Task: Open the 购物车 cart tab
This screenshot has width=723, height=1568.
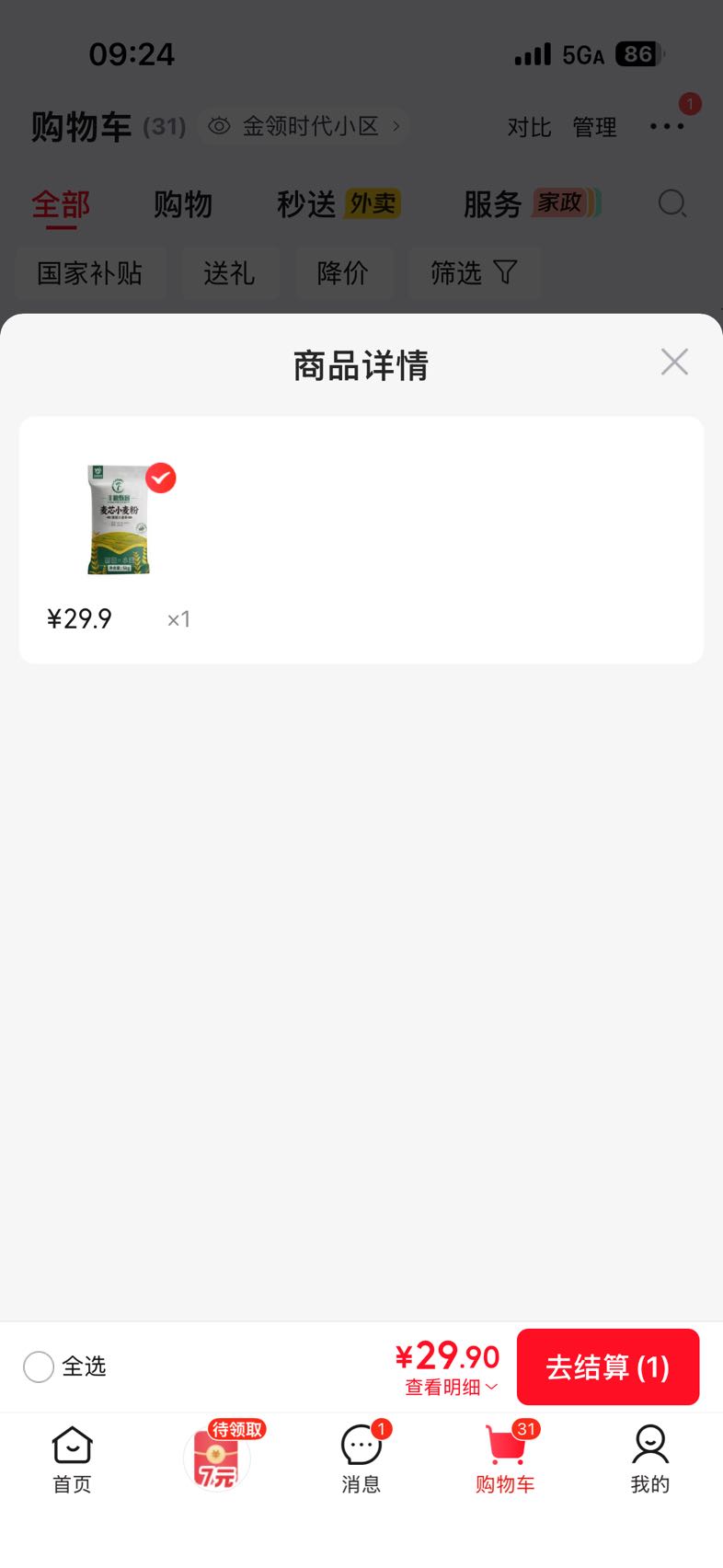Action: click(505, 1459)
